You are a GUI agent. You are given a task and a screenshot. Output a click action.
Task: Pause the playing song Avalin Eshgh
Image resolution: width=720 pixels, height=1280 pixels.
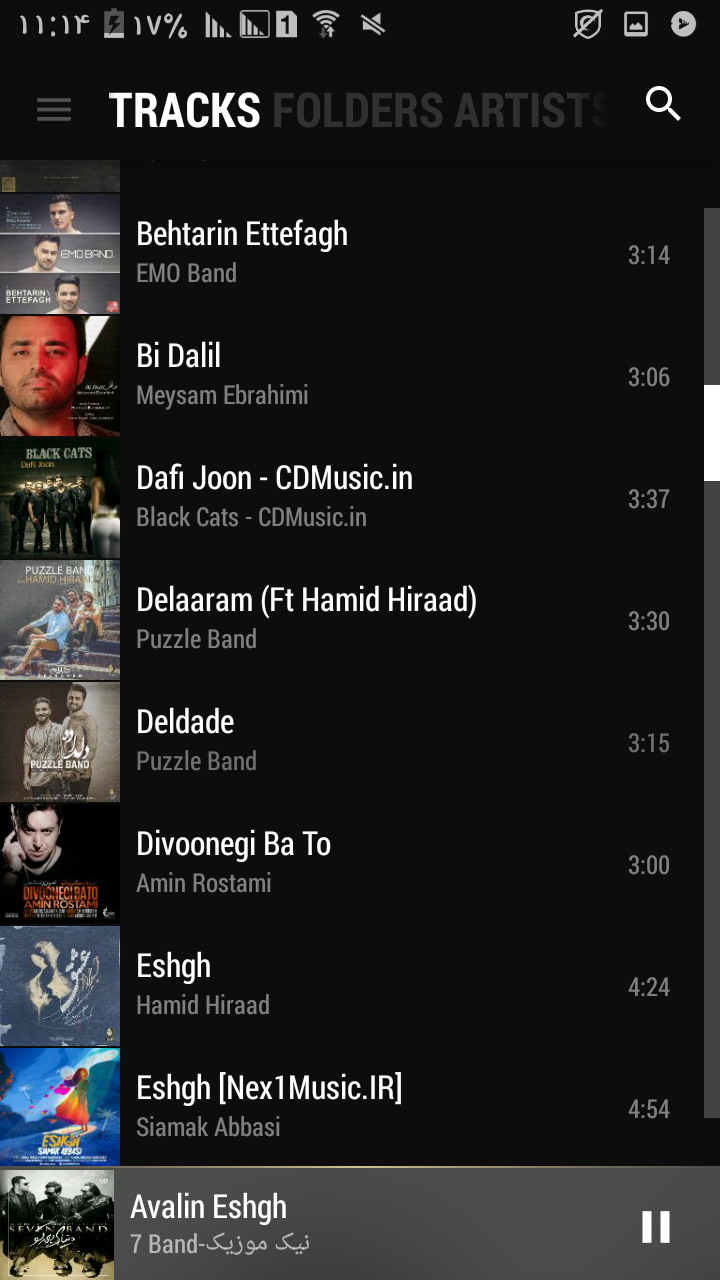[655, 1226]
